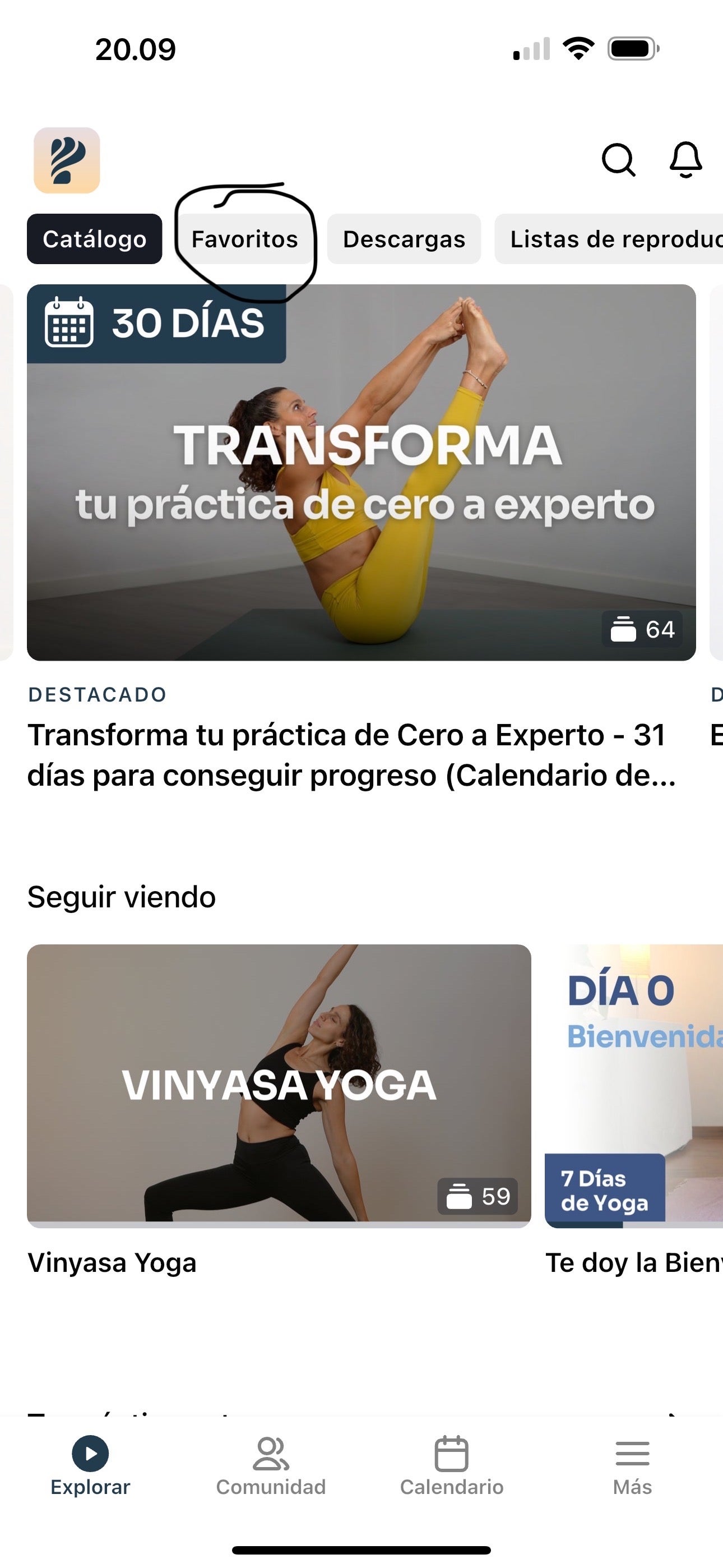
Task: Switch to the Favoritos tab
Action: (x=245, y=239)
